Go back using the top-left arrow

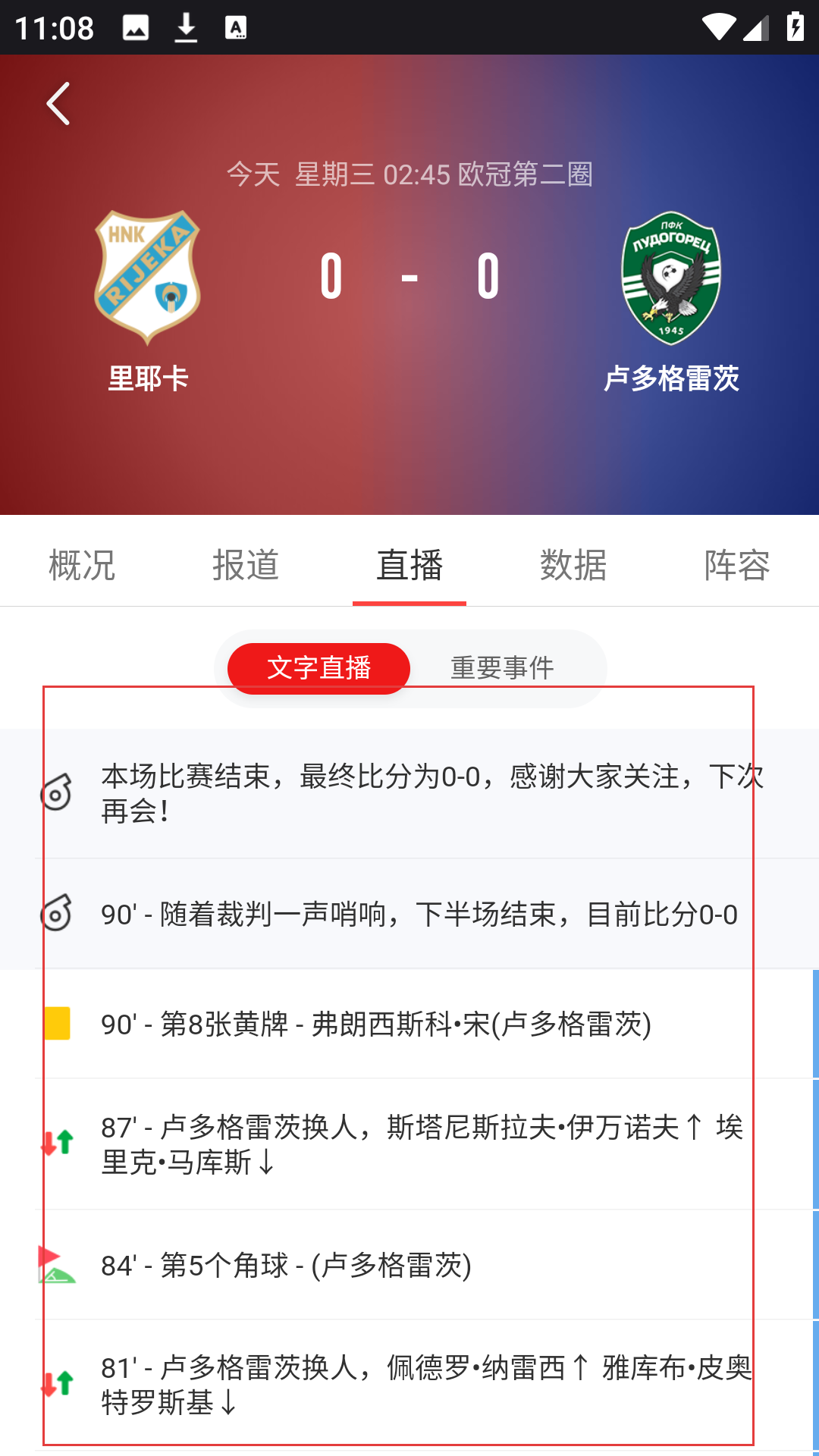[58, 103]
